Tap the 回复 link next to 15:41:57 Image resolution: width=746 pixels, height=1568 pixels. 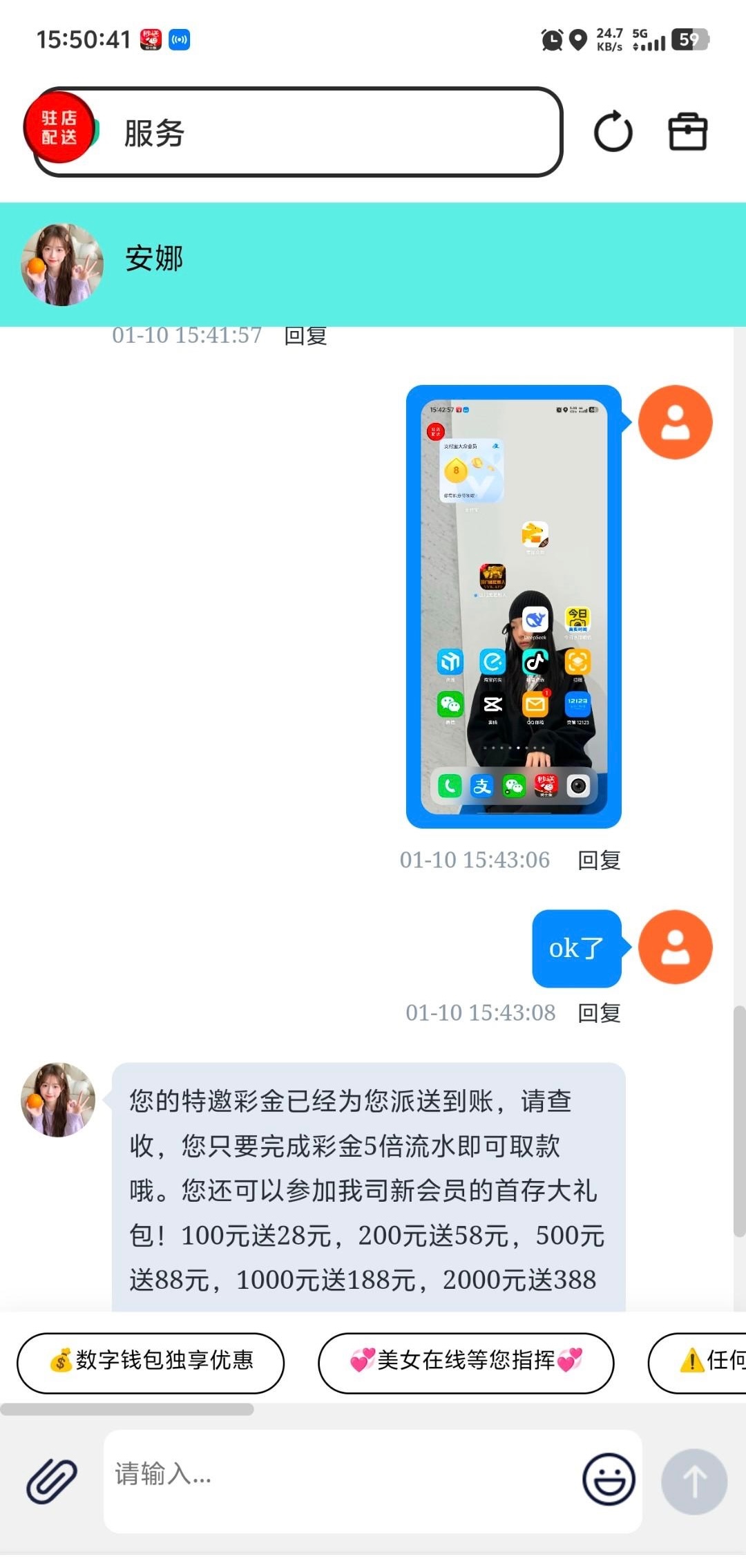pos(306,336)
